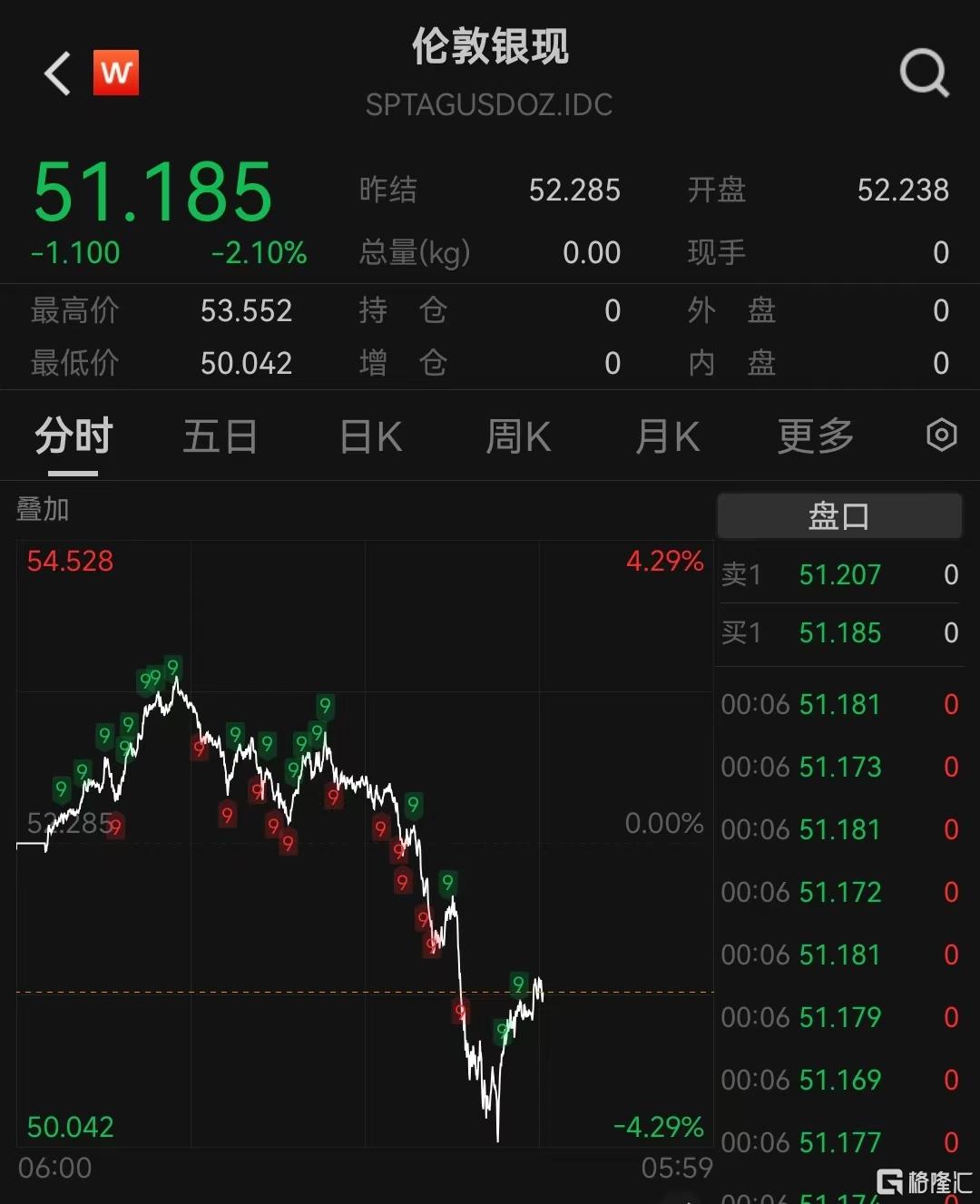Screen dimensions: 980x1204
Task: Go back using the arrow icon
Action: click(x=57, y=73)
